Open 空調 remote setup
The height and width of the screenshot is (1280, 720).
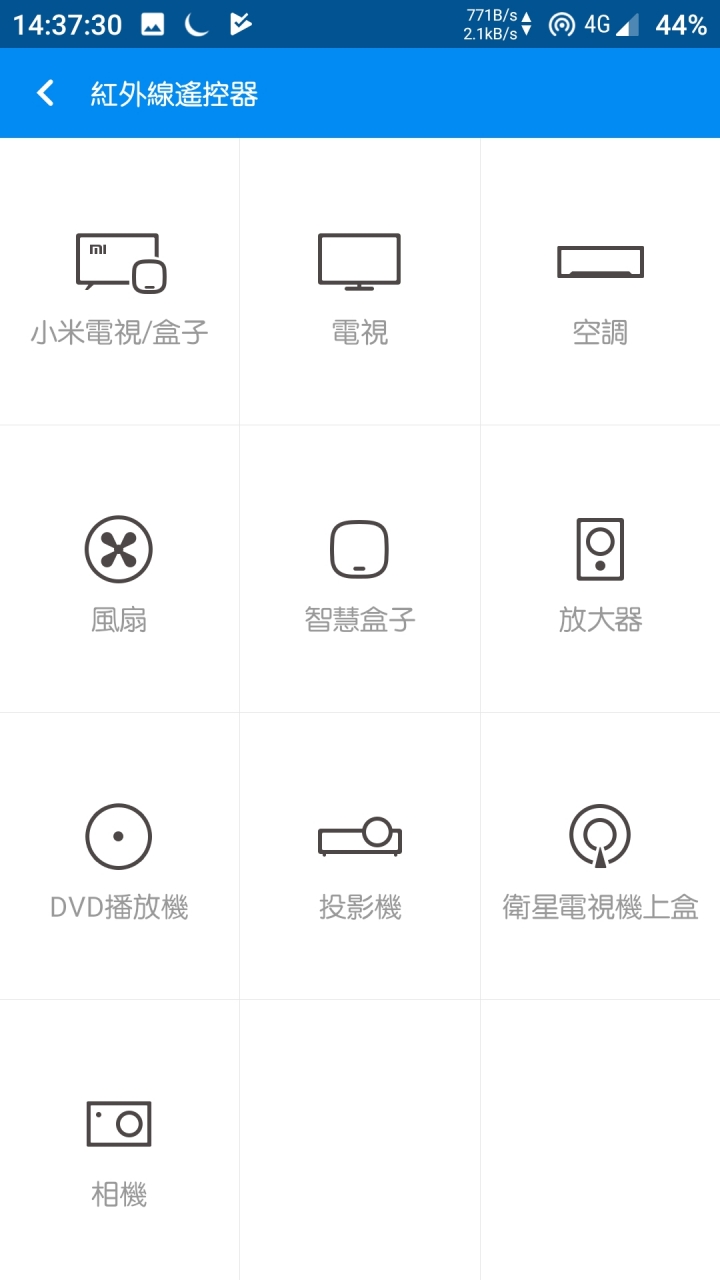600,282
